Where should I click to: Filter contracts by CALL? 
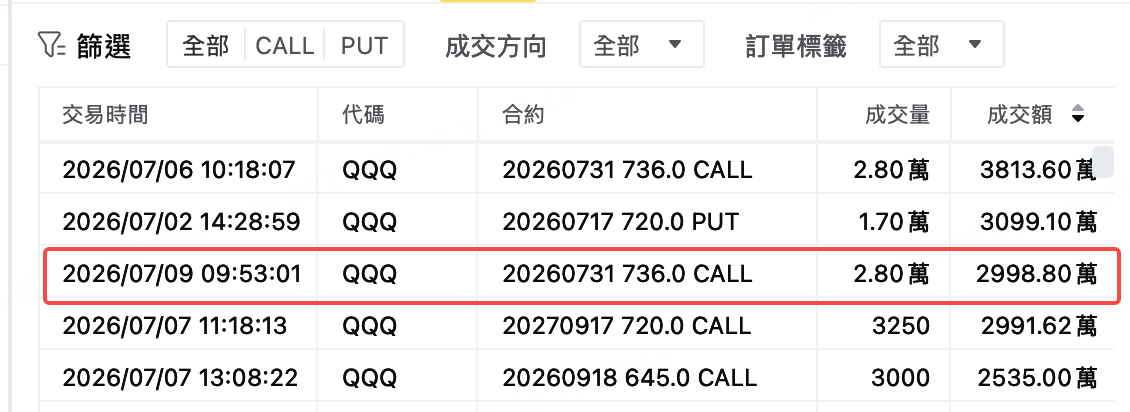(285, 45)
